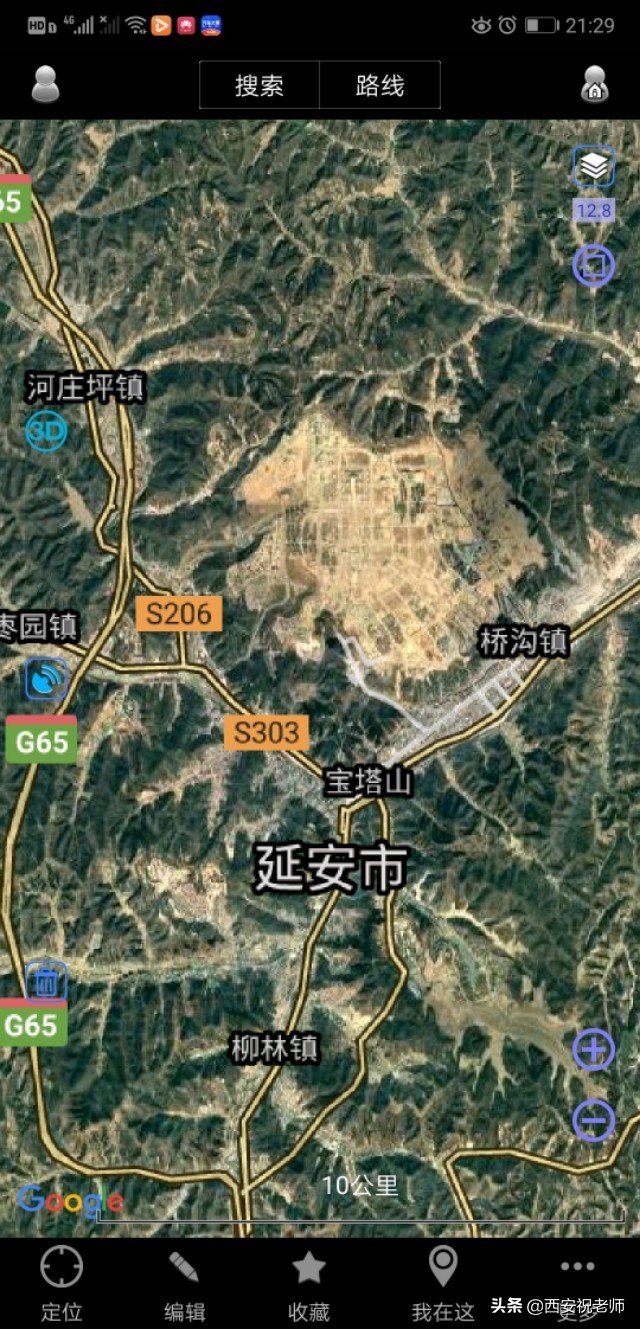Open the map layers selector
640x1329 pixels.
pyautogui.click(x=594, y=168)
